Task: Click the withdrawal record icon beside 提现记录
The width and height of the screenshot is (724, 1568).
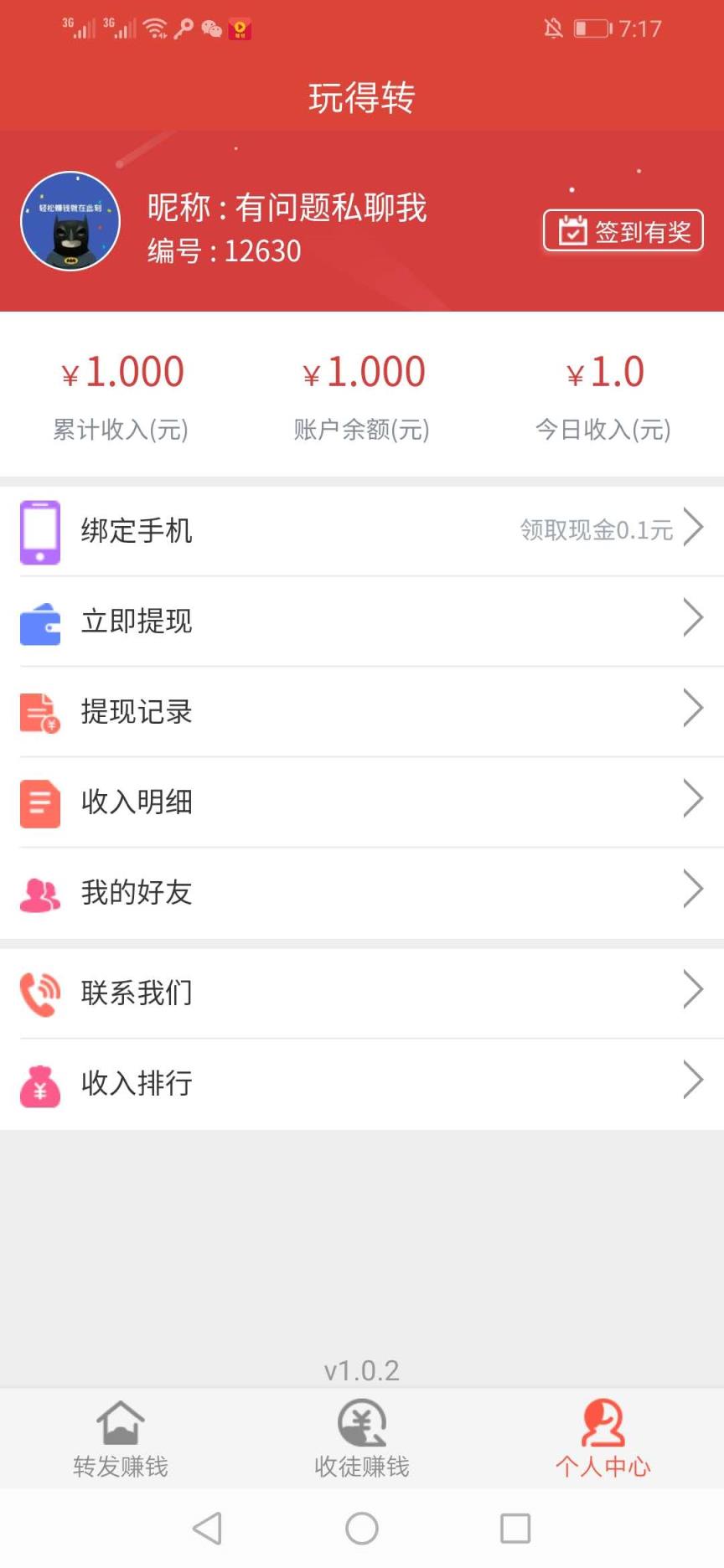Action: (39, 712)
